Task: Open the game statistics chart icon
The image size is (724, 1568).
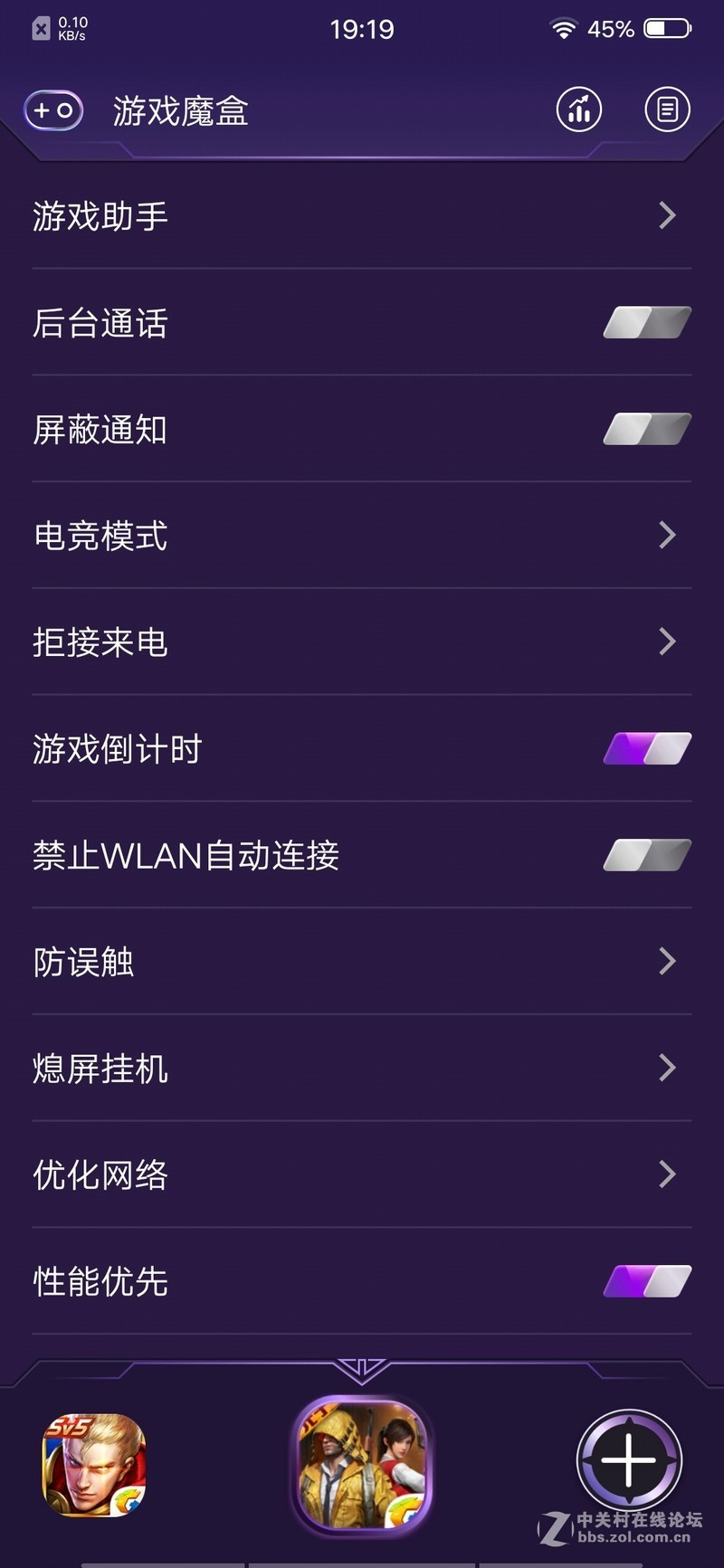Action: point(578,110)
